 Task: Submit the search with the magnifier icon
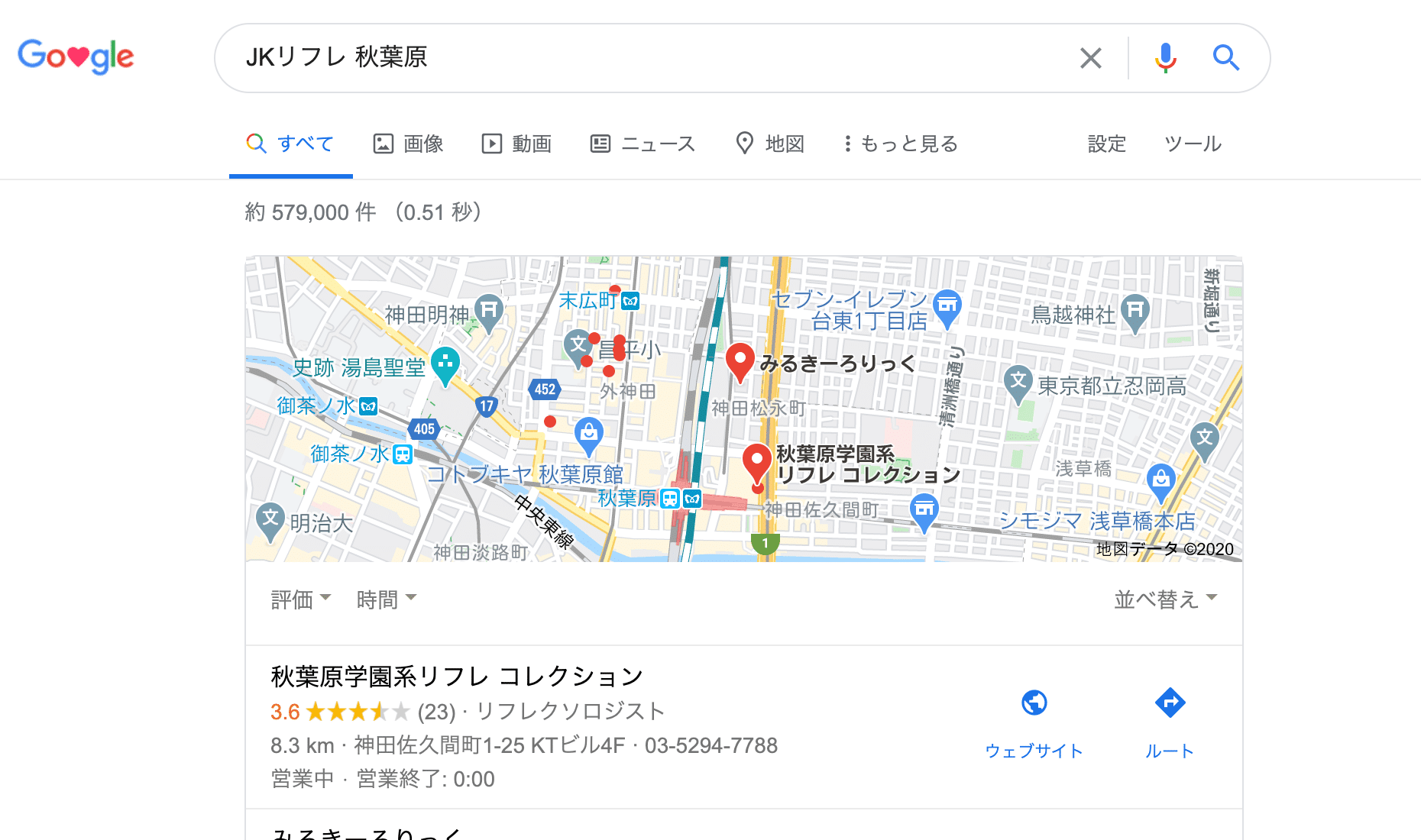pos(1225,58)
